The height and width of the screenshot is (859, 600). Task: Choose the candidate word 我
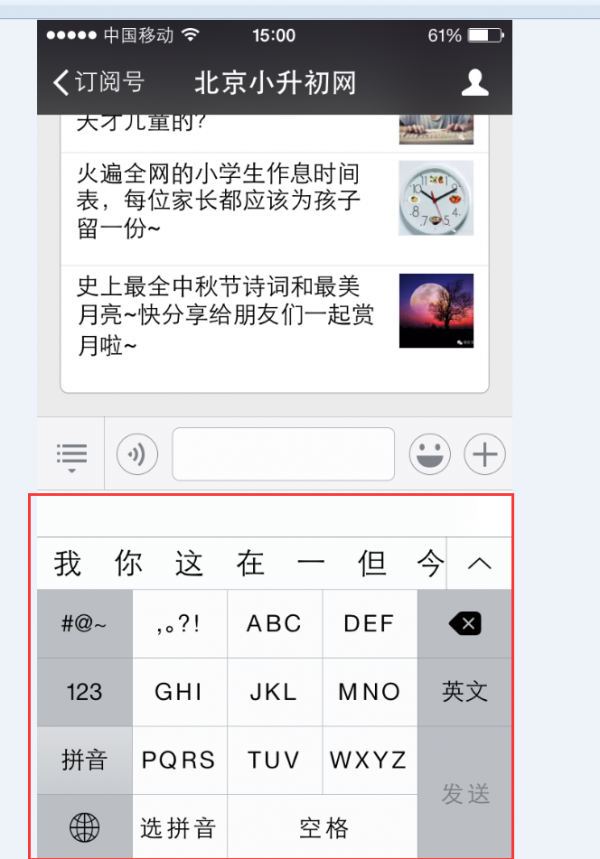[68, 564]
